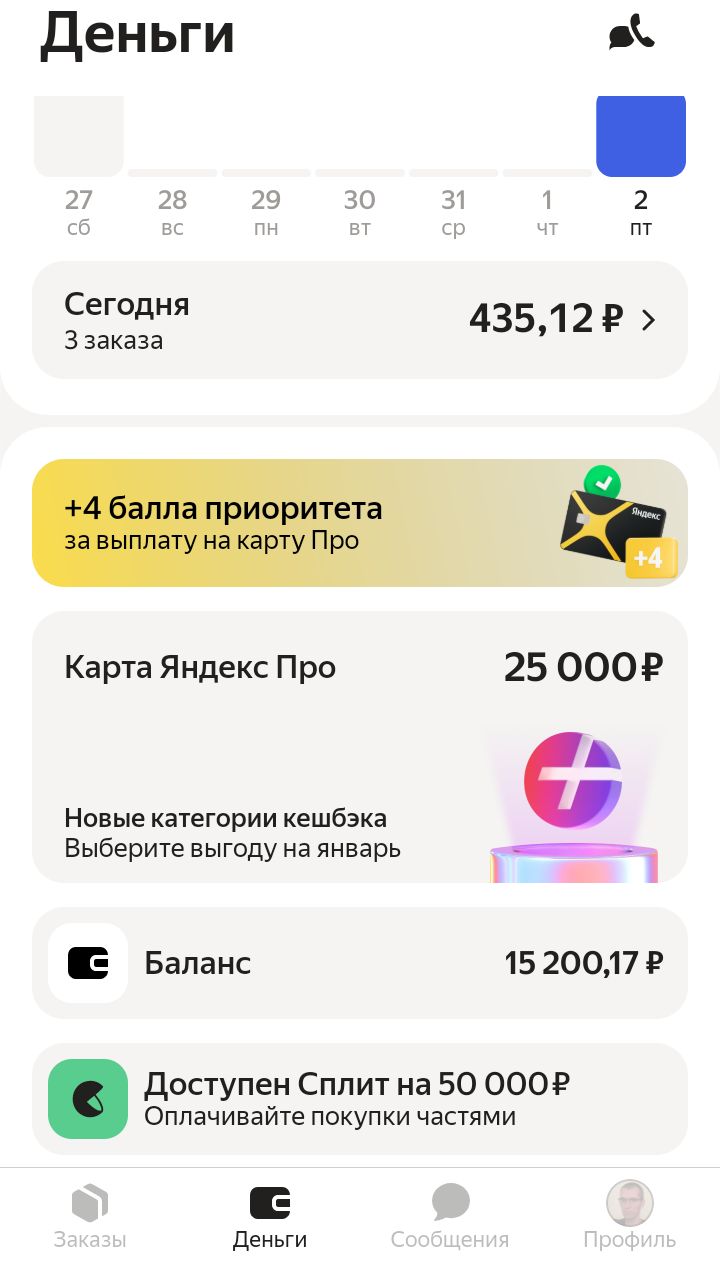
Task: Select Friday the 2nd in the chart
Action: [641, 210]
